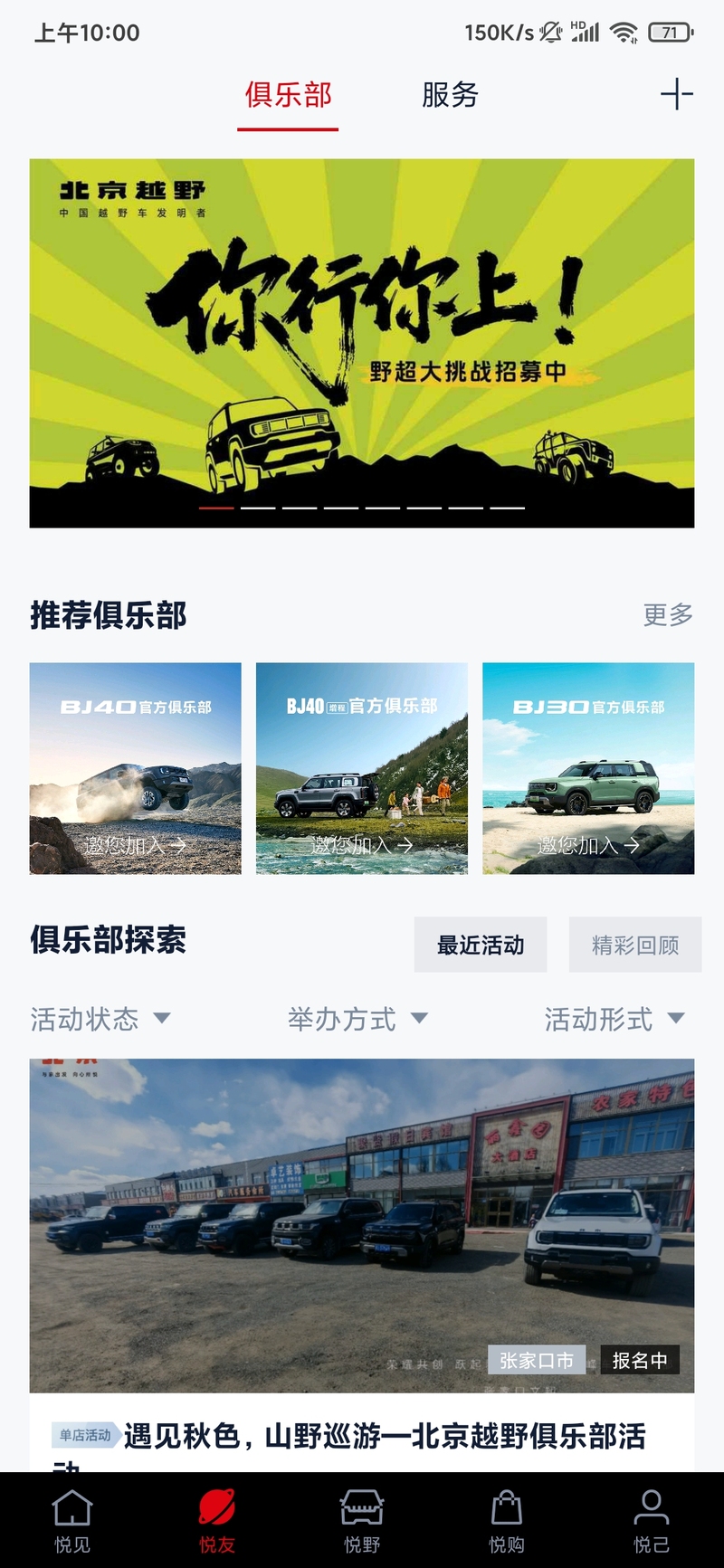Switch to the 悦购 shopping tab
Screen dimensions: 724x1568
(507, 1522)
